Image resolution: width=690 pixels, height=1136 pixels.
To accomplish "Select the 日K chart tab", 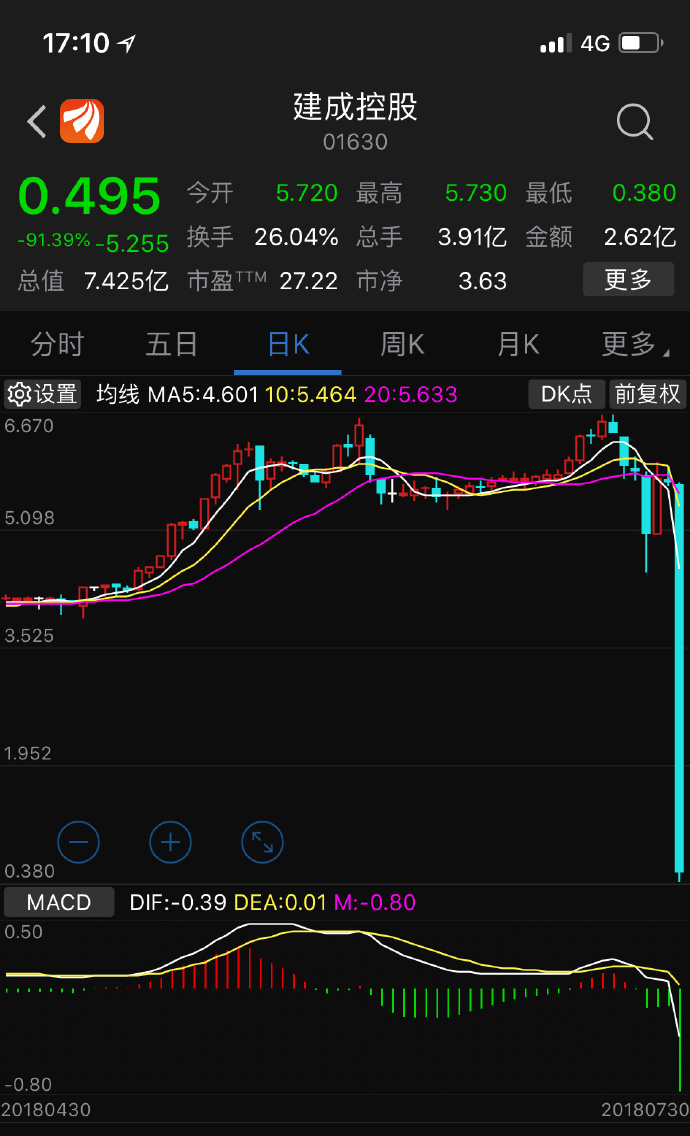I will (x=288, y=345).
